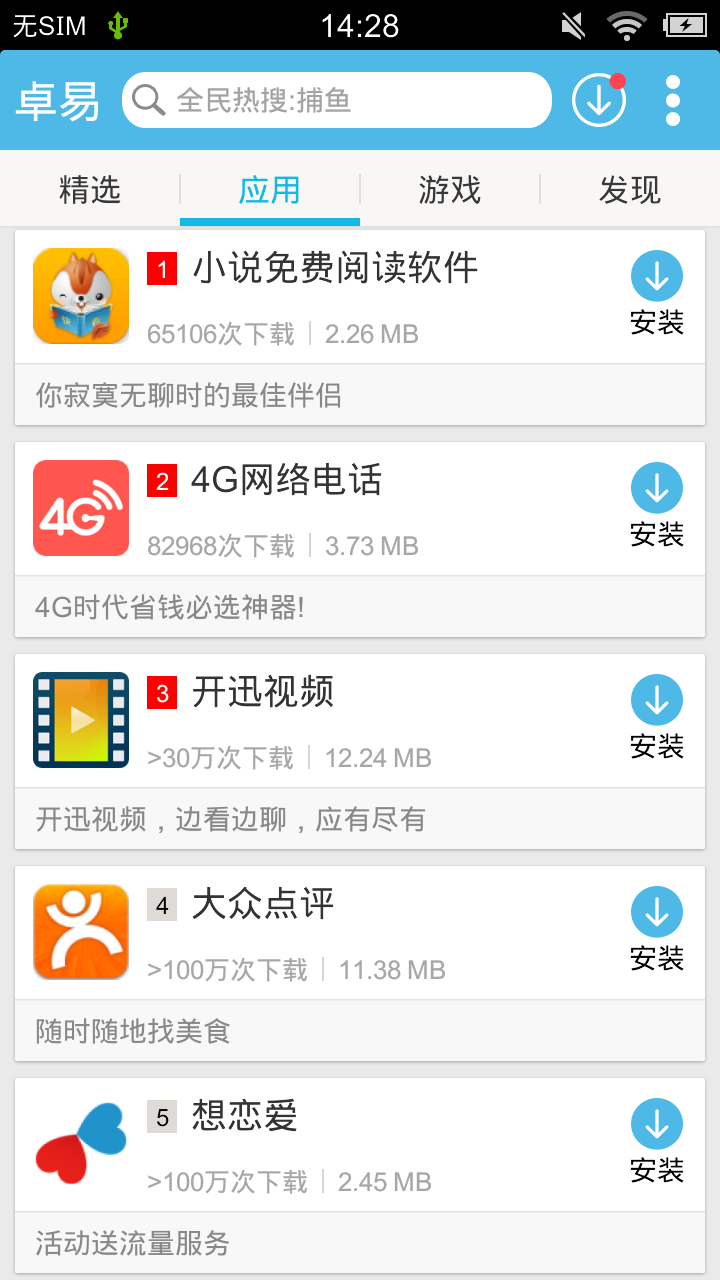Switch to the 游戏 tab

click(x=450, y=189)
